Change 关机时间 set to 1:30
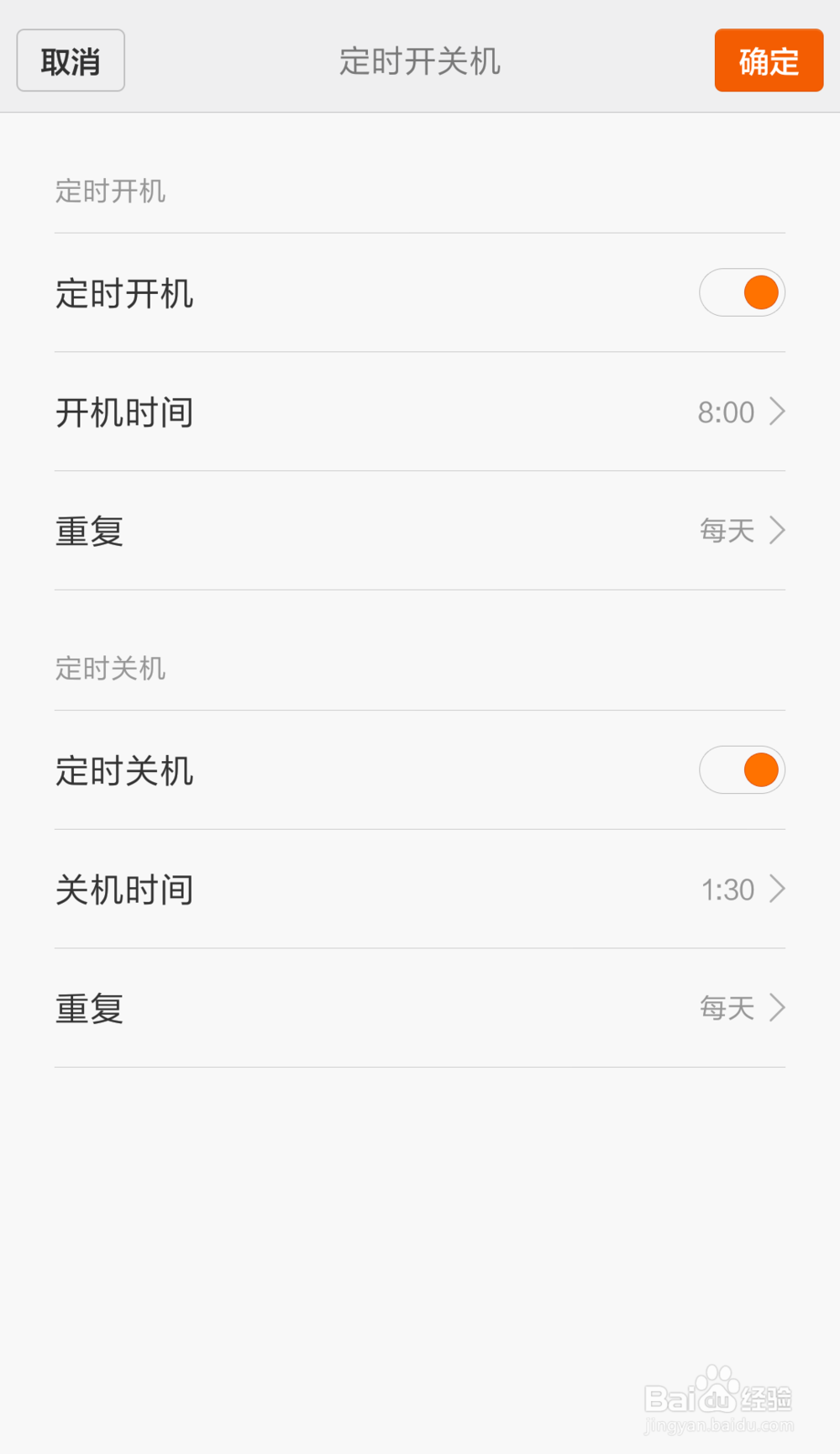 coord(420,890)
